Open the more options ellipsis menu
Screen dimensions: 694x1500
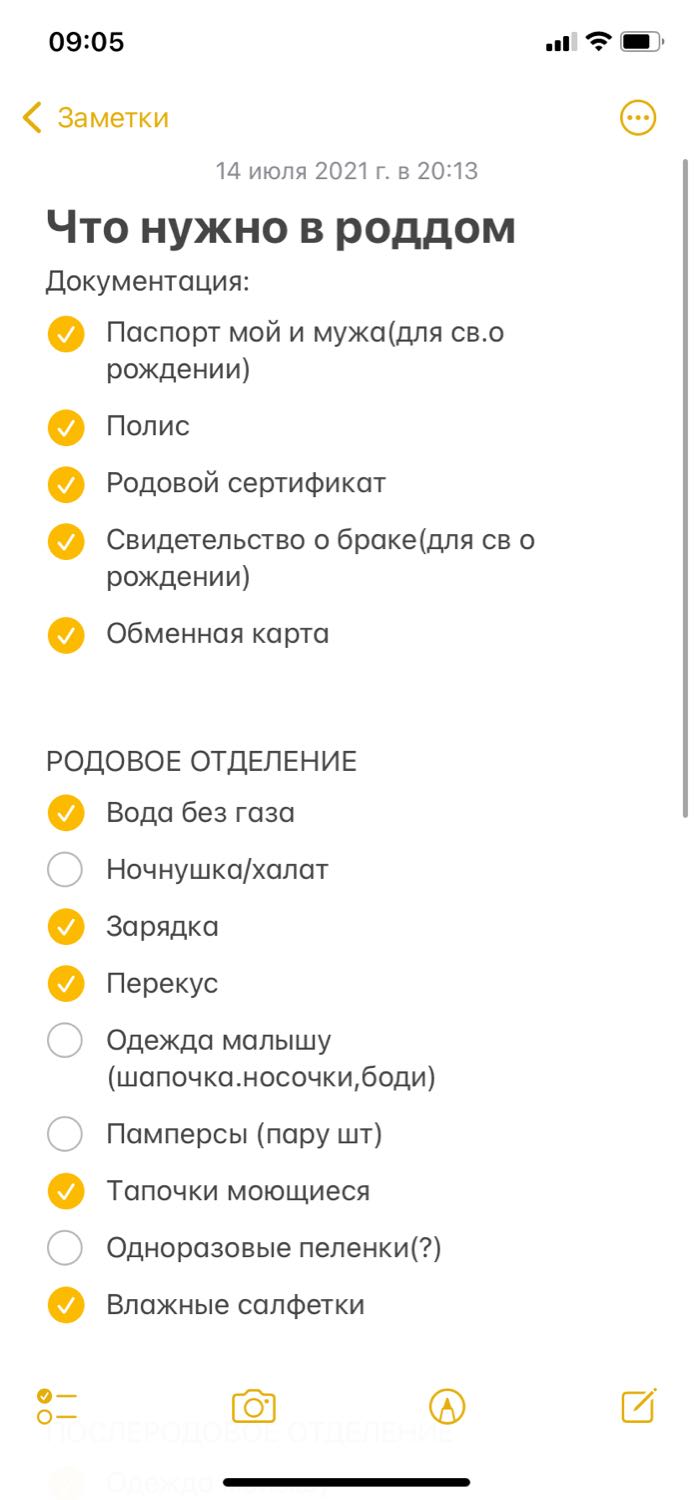(x=638, y=118)
